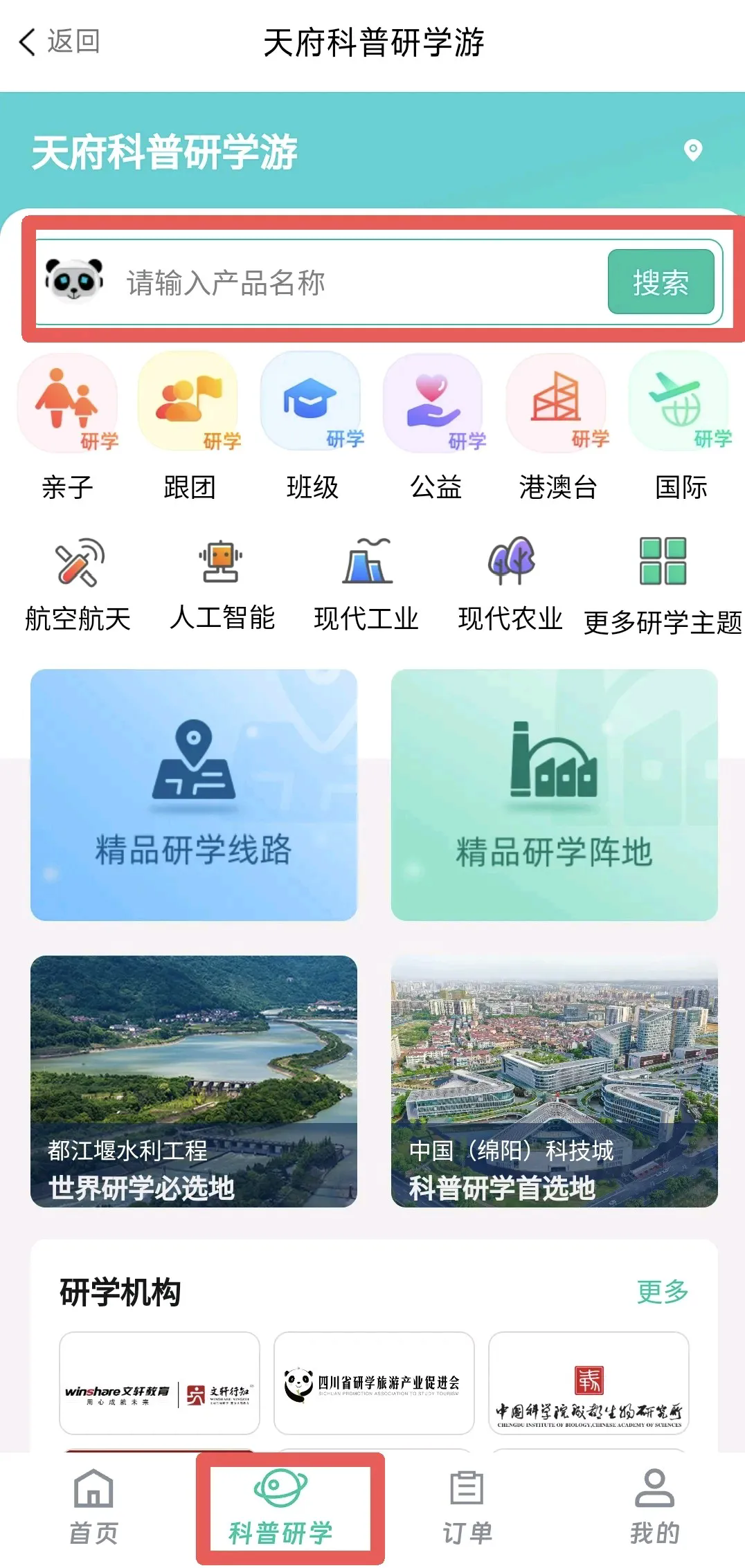This screenshot has height=1568, width=745.
Task: Tap the 搜索 button
Action: pos(661,282)
